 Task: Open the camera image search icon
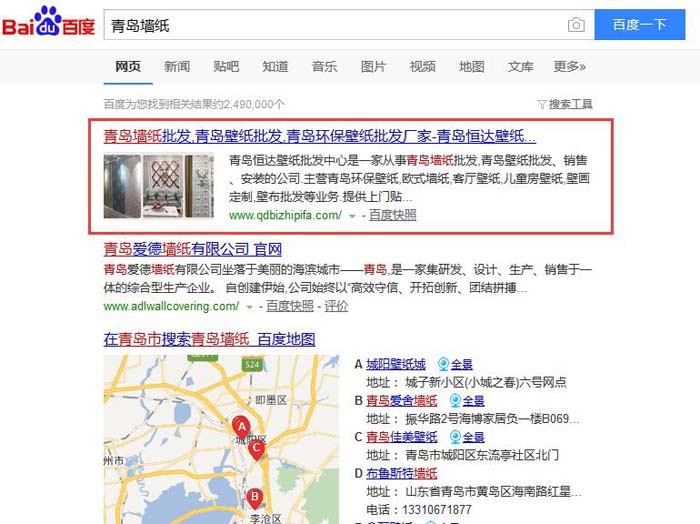pos(576,25)
